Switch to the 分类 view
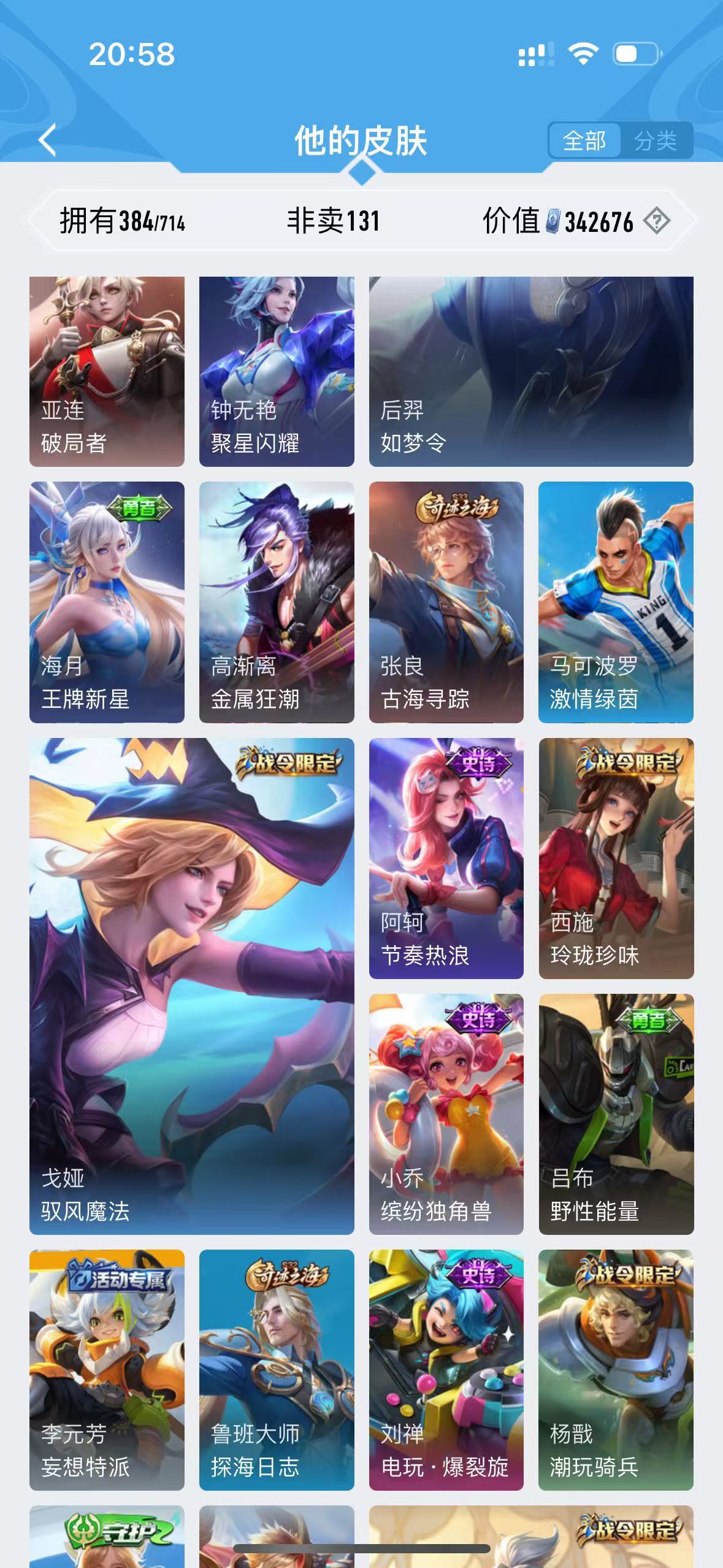Viewport: 723px width, 1568px height. click(x=655, y=141)
